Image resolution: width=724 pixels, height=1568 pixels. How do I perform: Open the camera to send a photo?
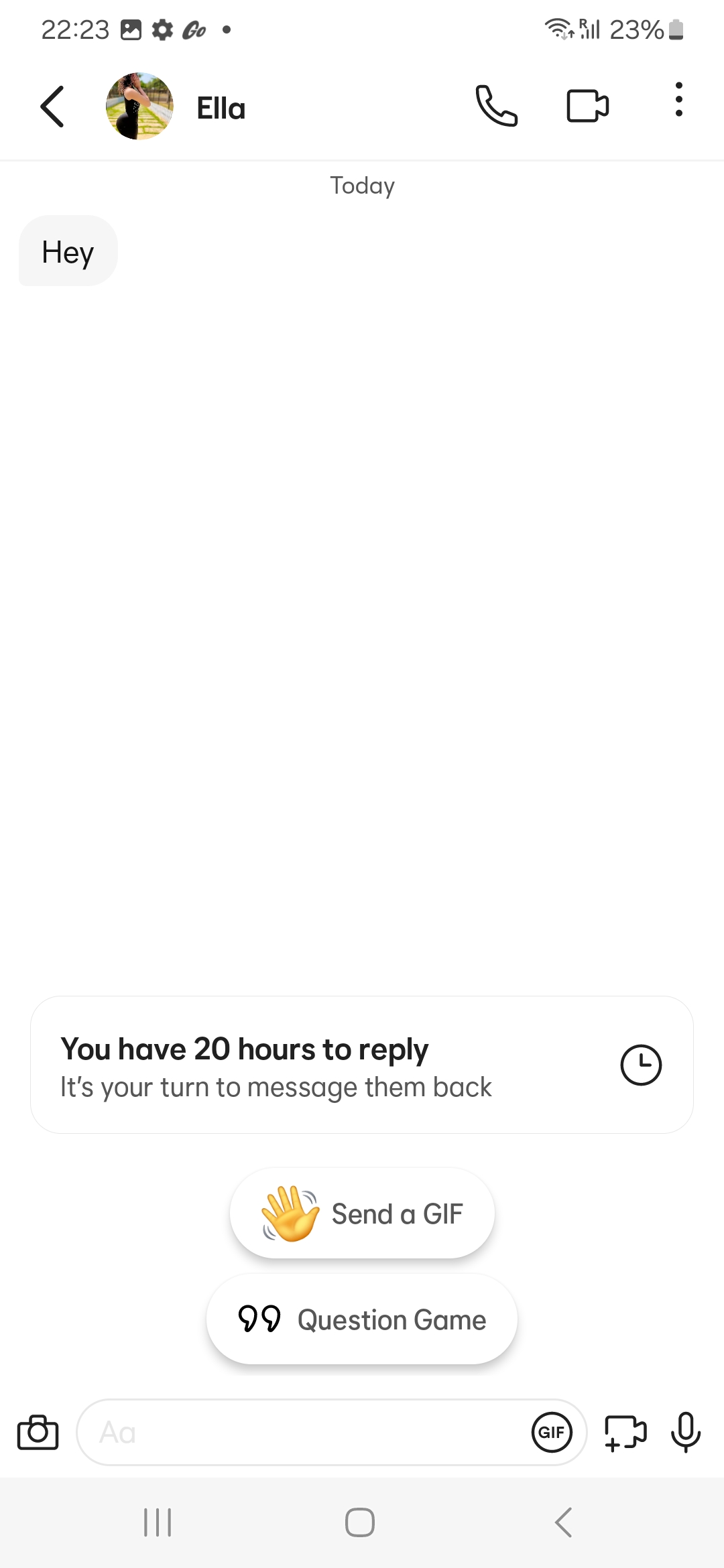(38, 1432)
